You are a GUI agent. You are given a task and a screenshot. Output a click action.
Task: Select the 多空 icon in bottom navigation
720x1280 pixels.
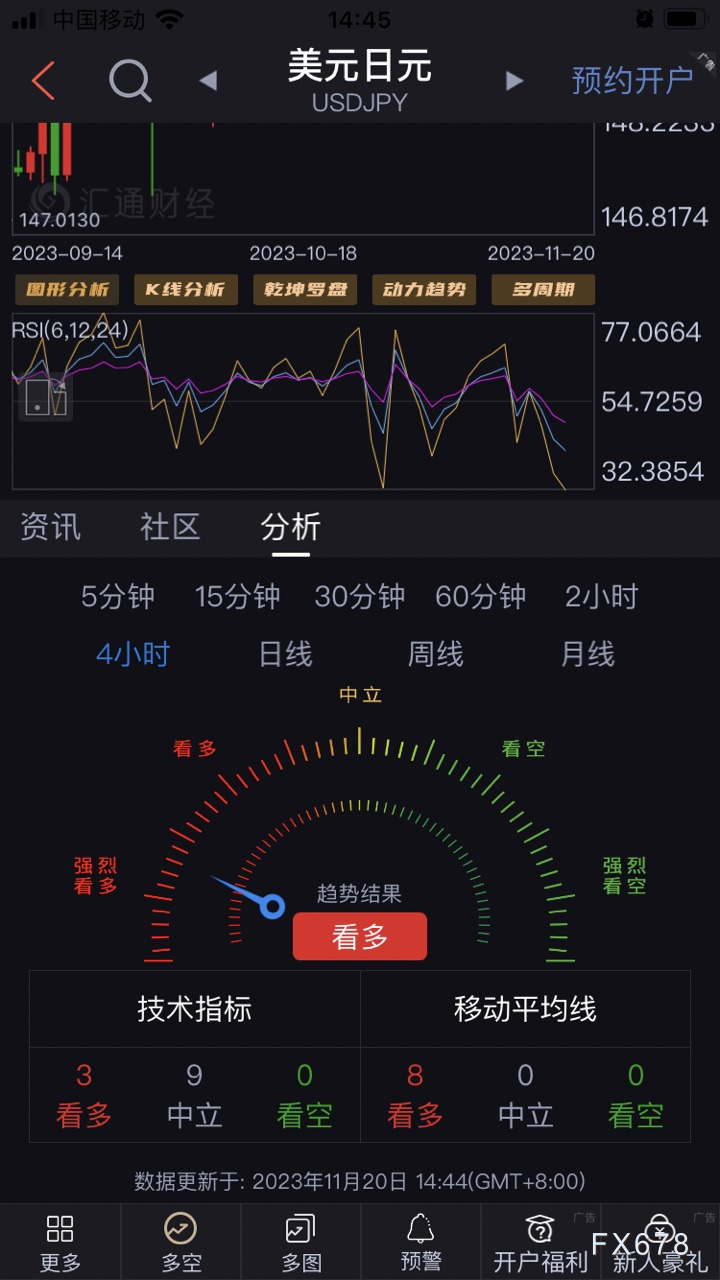(x=178, y=1242)
